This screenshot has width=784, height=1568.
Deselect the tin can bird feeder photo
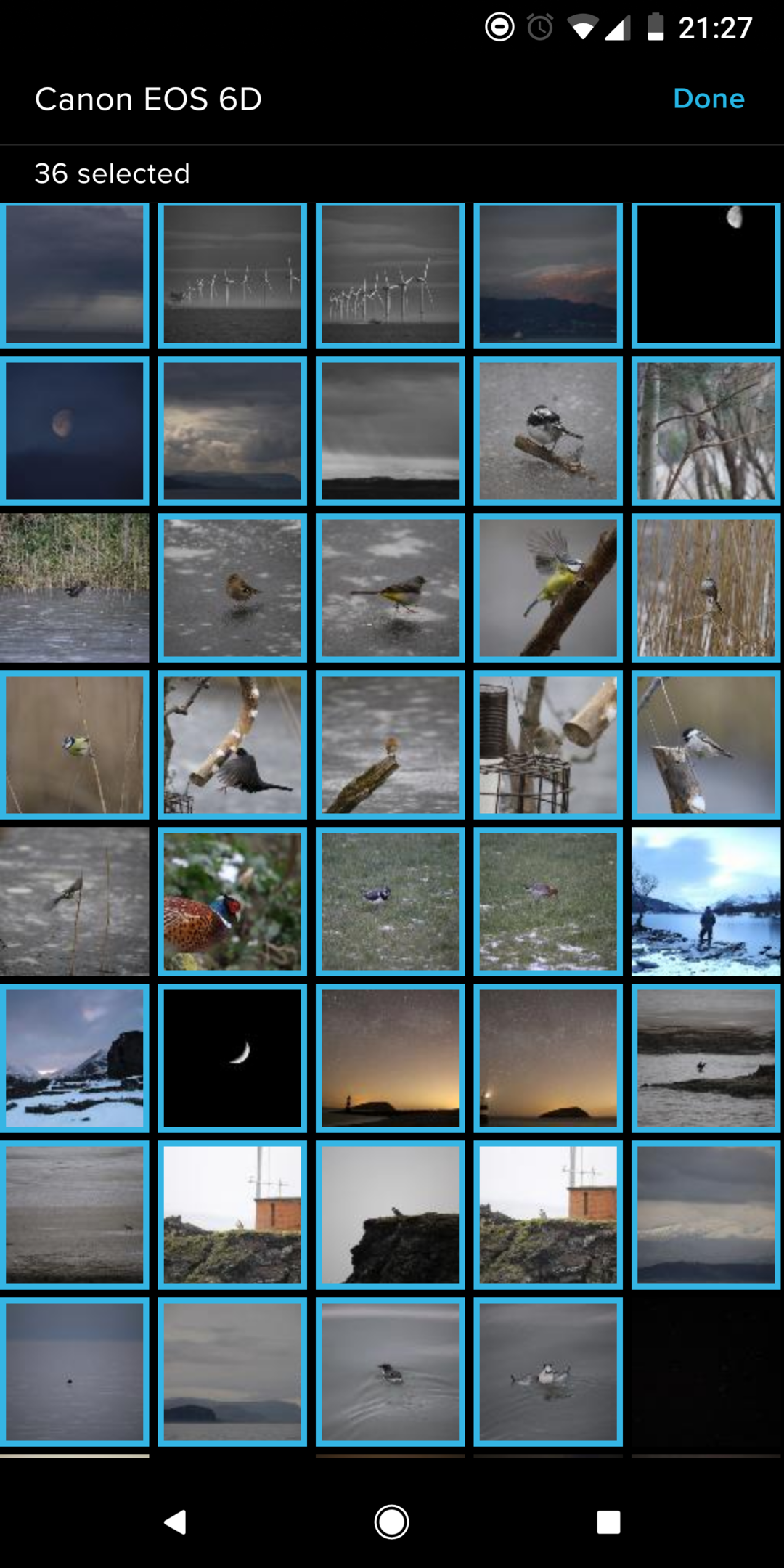[548, 745]
